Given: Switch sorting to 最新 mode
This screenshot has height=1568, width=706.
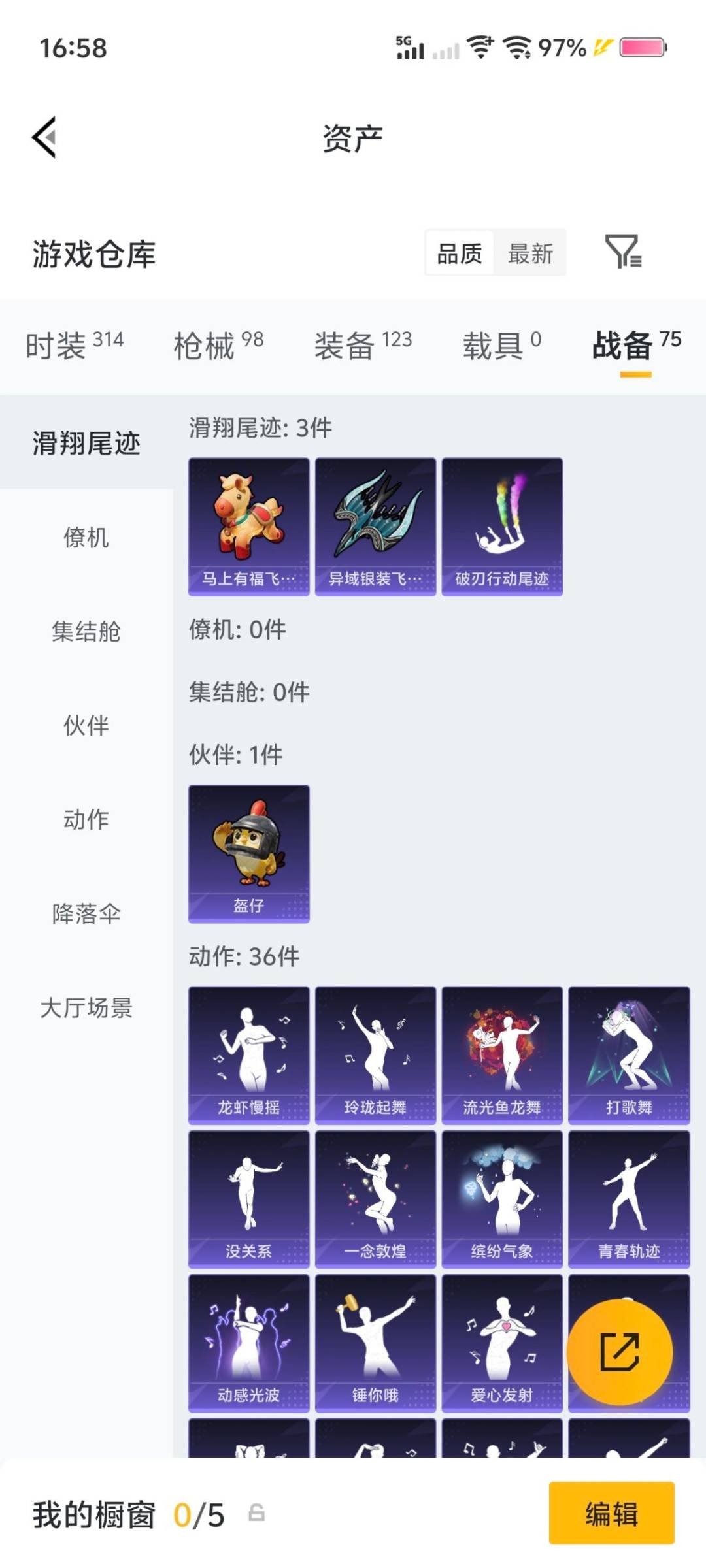Looking at the screenshot, I should tap(531, 253).
